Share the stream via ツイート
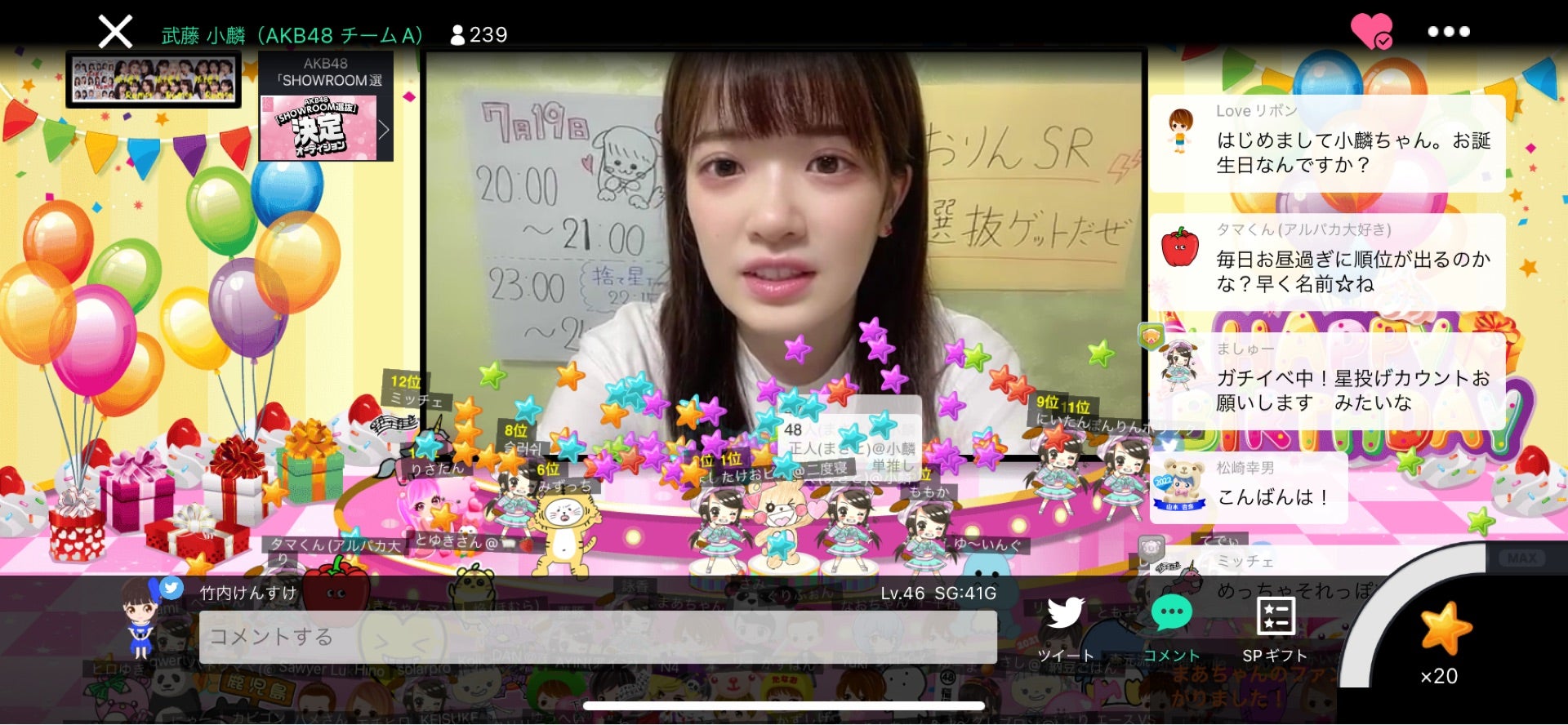 [1065, 629]
